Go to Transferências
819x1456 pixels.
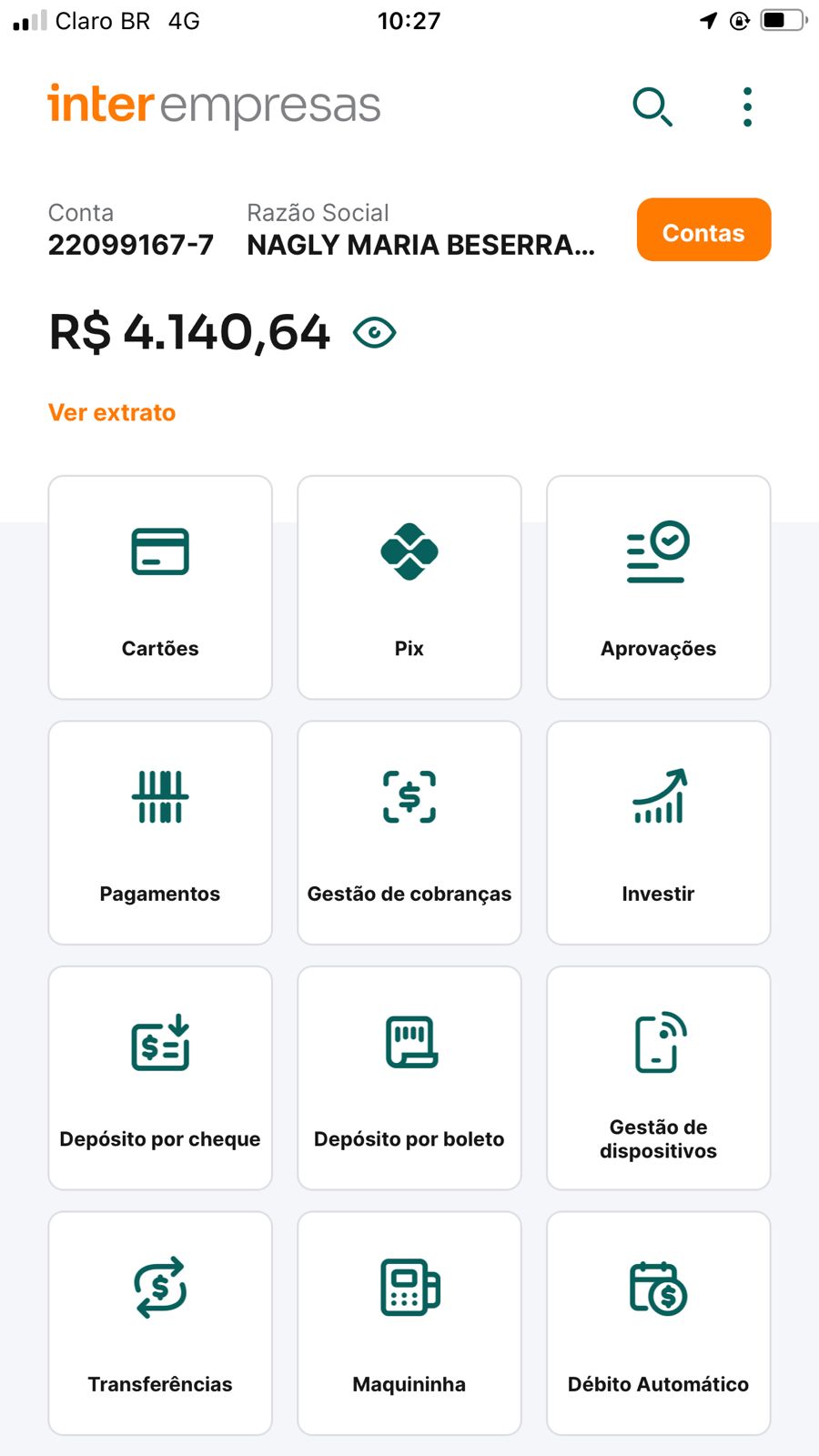coord(160,1322)
